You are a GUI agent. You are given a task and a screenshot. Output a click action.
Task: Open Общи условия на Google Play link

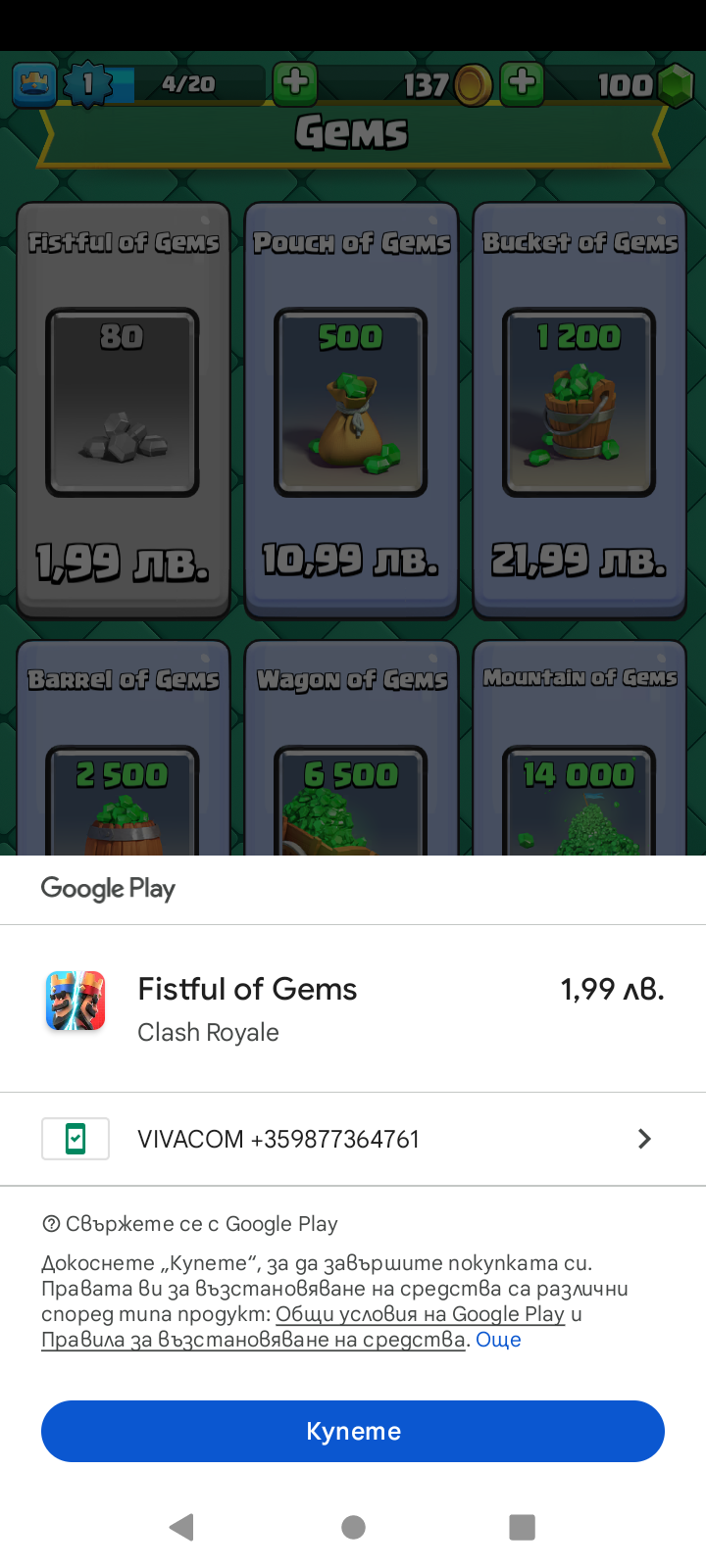tap(420, 1314)
